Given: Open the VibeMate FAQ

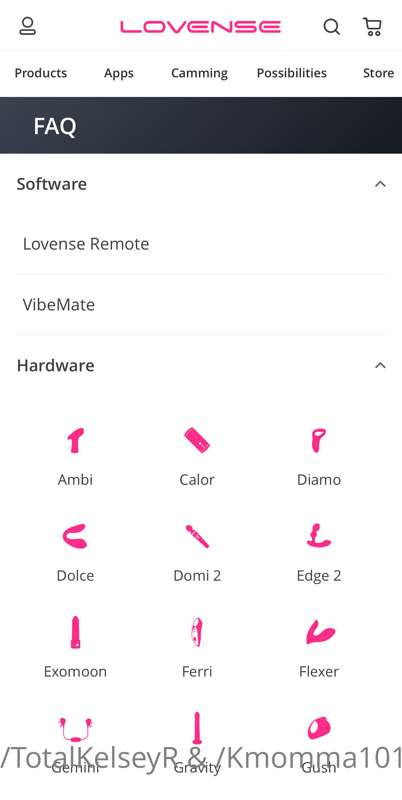Looking at the screenshot, I should pyautogui.click(x=201, y=305).
